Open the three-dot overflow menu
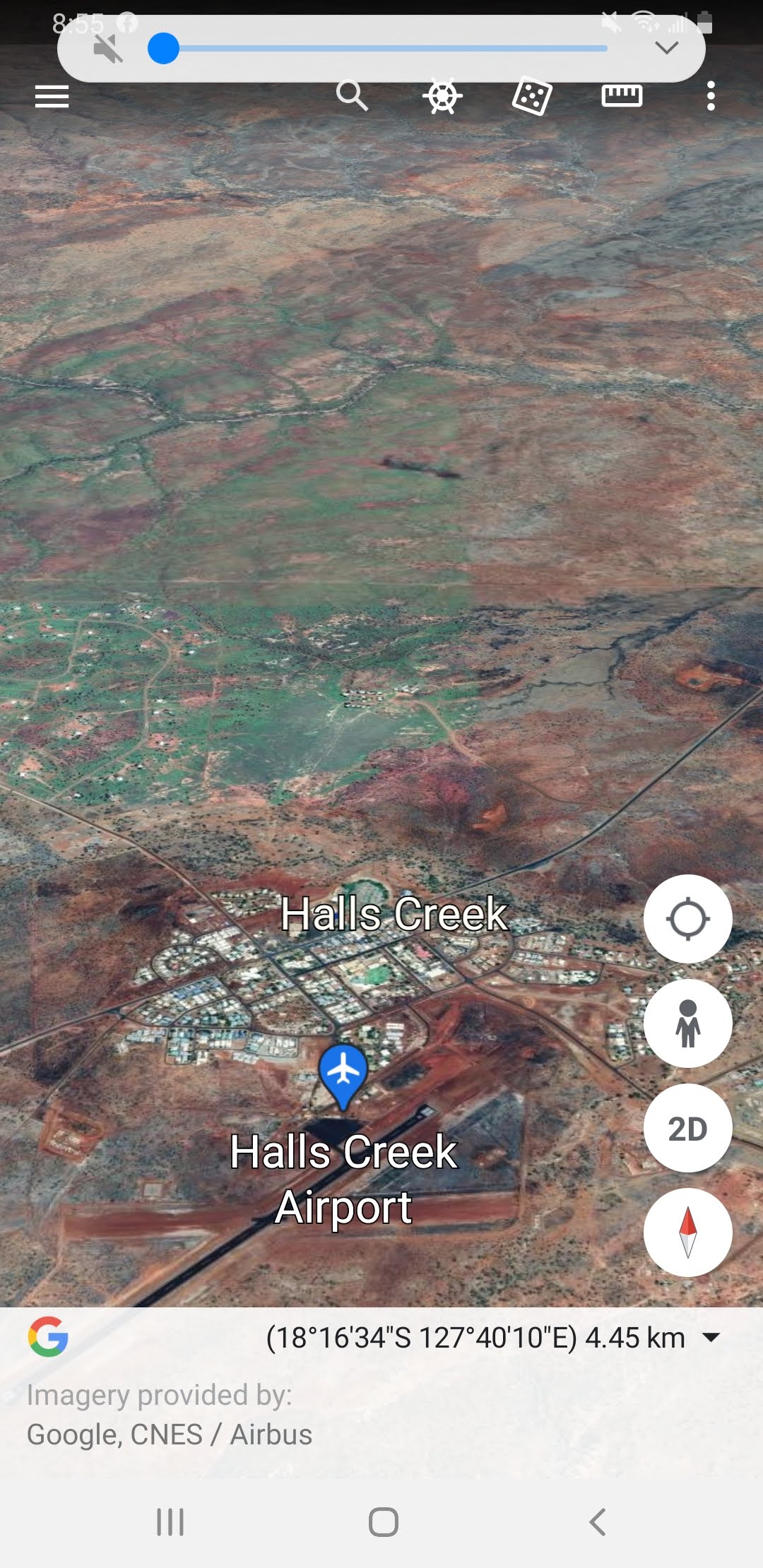The image size is (763, 1568). point(711,96)
